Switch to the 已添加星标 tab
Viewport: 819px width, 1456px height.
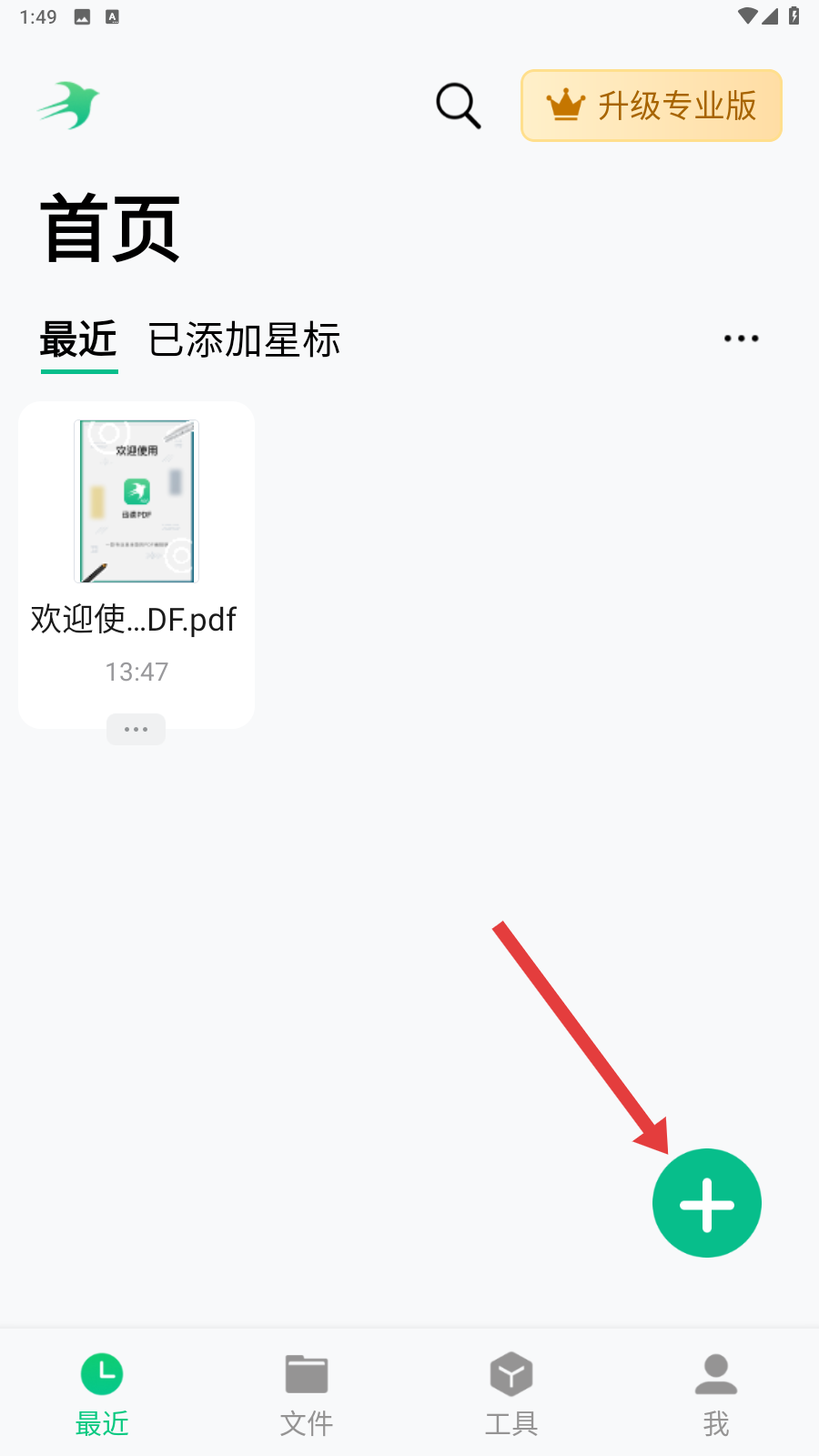point(244,340)
